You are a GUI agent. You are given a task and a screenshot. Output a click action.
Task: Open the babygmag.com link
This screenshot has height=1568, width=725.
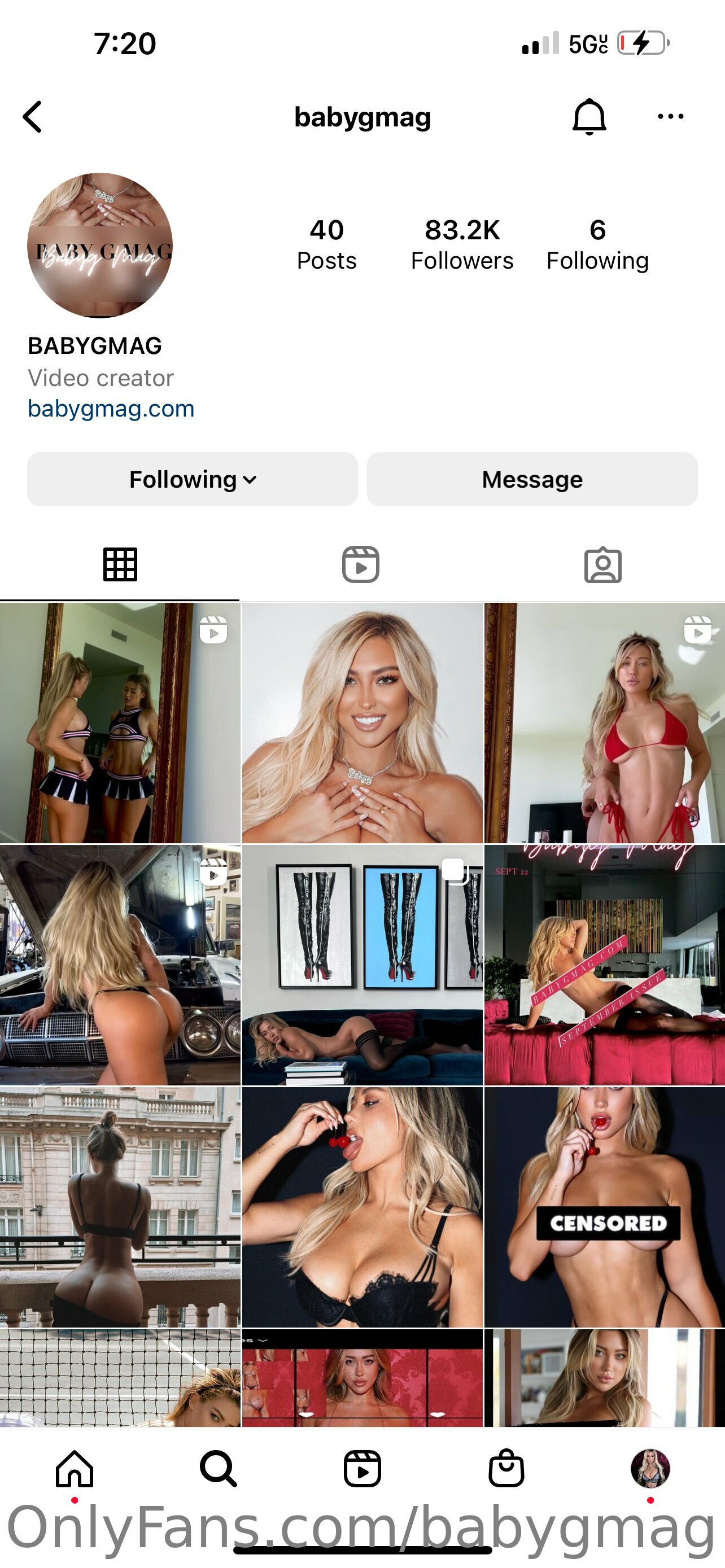(111, 409)
